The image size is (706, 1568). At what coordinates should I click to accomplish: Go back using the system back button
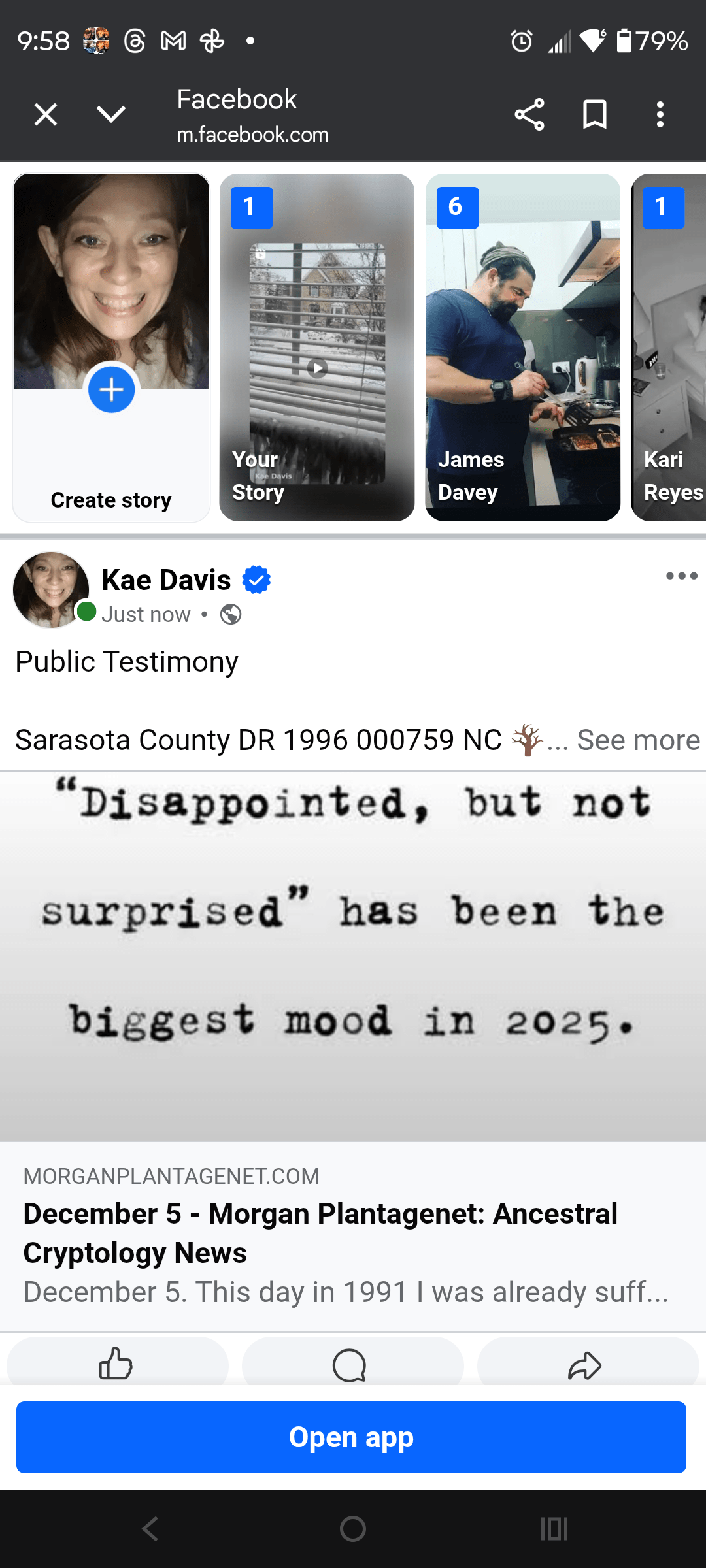click(x=150, y=1529)
